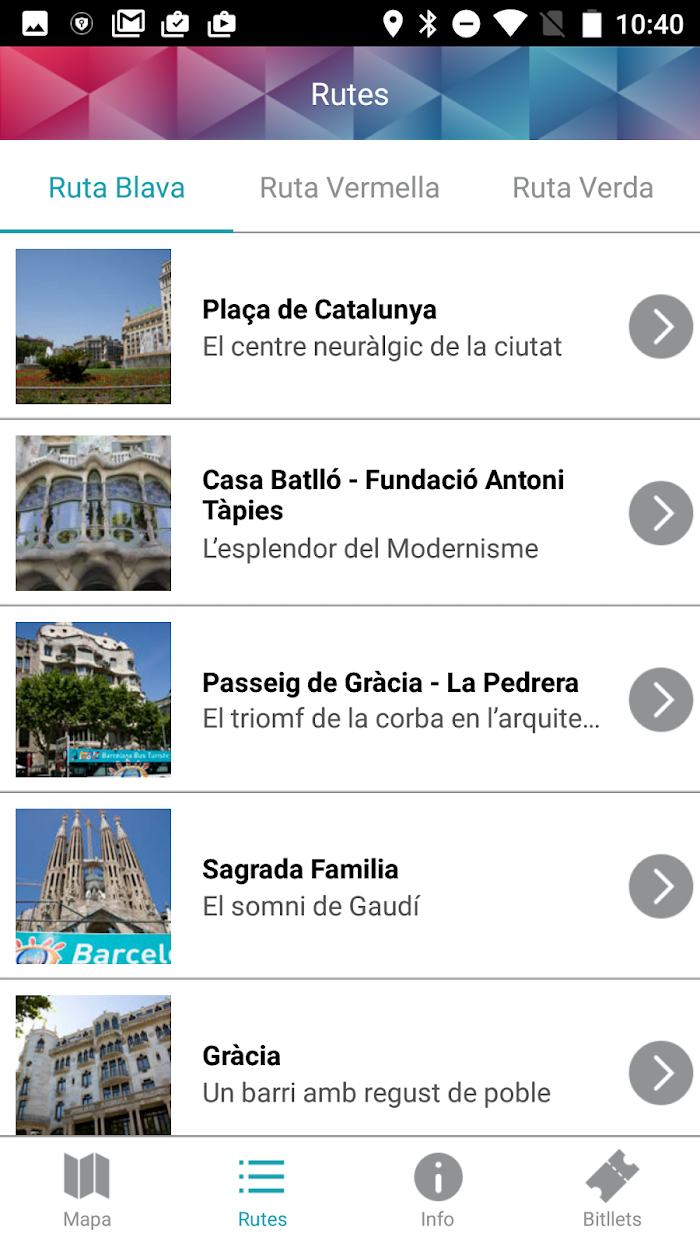Switch to the Bitllets tab
The width and height of the screenshot is (700, 1244).
click(612, 1190)
